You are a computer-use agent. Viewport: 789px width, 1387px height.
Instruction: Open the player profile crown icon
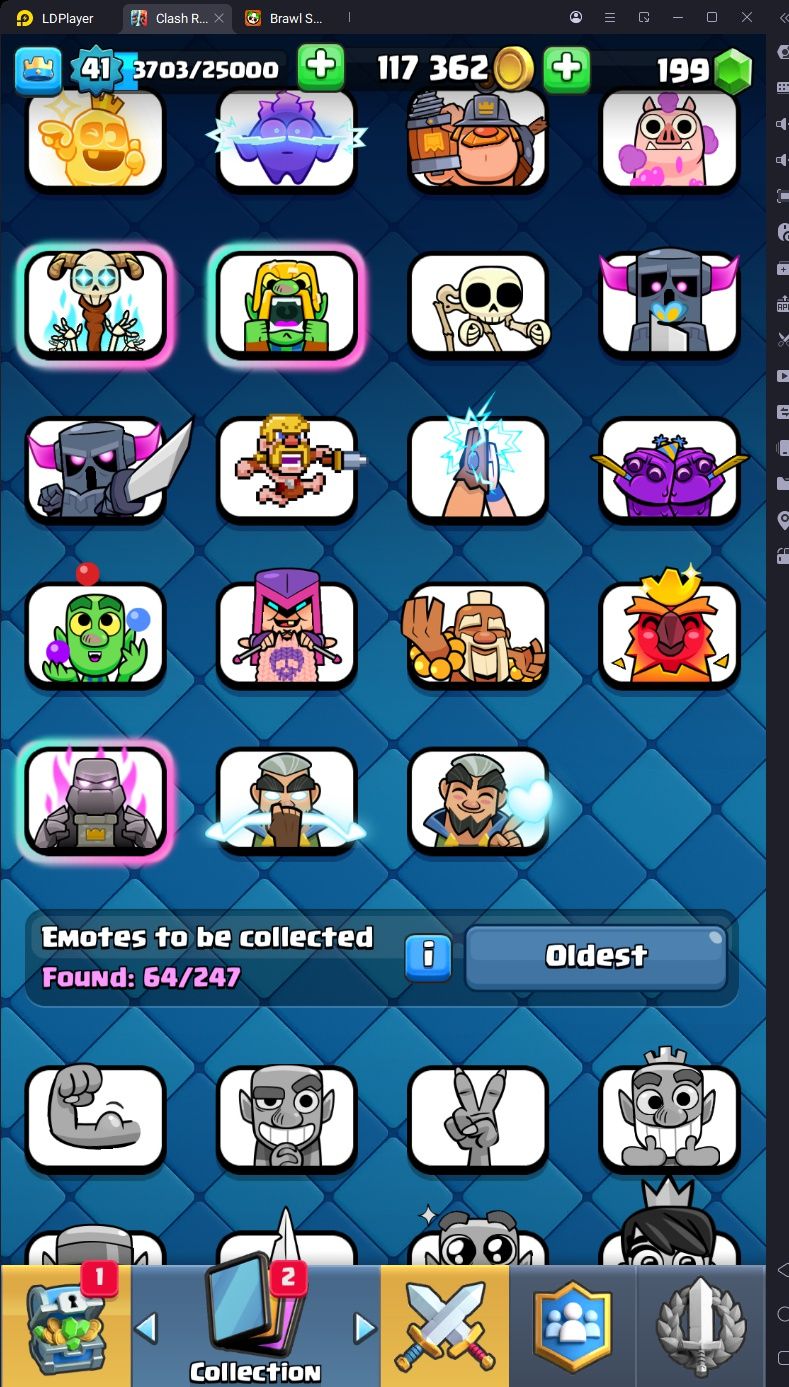pyautogui.click(x=37, y=68)
